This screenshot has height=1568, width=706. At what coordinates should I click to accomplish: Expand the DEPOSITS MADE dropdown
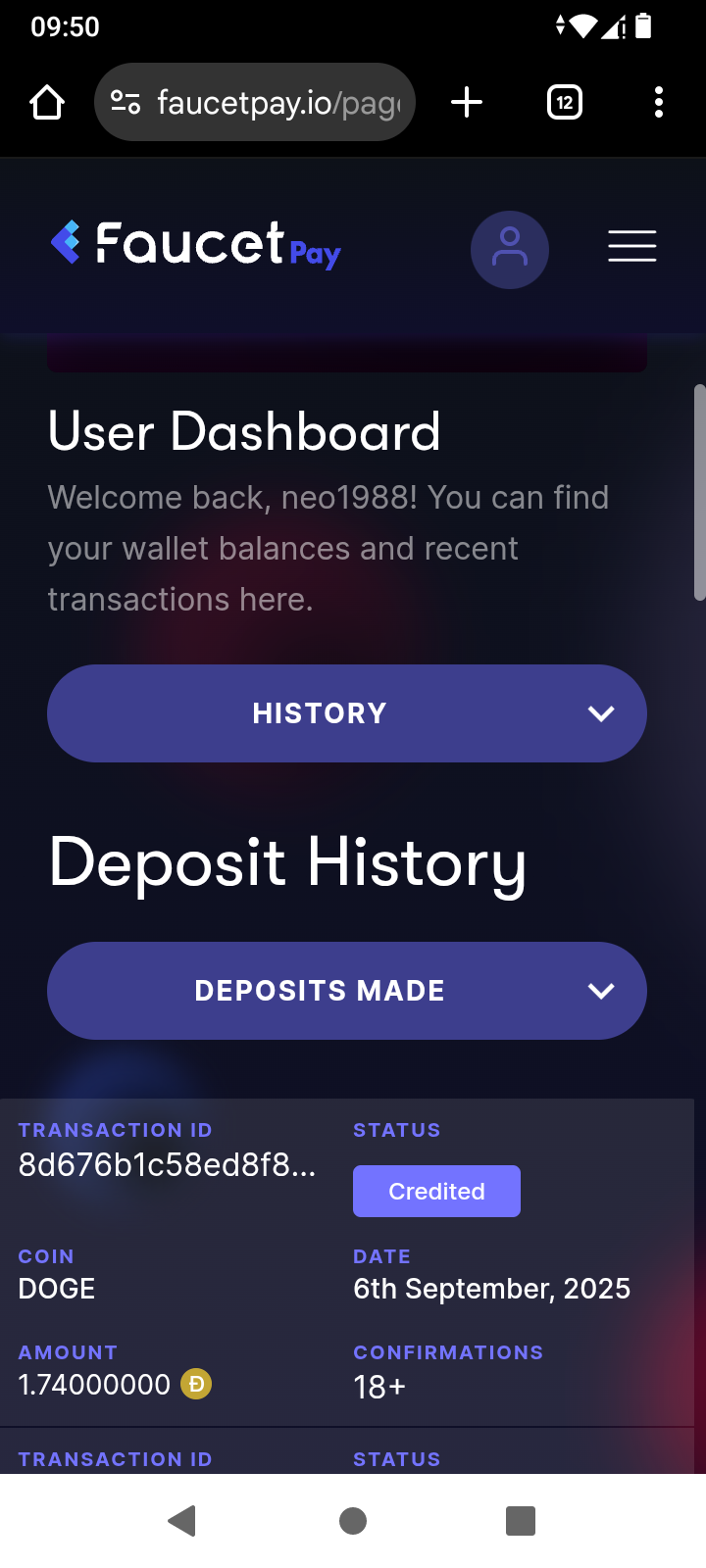[x=346, y=991]
